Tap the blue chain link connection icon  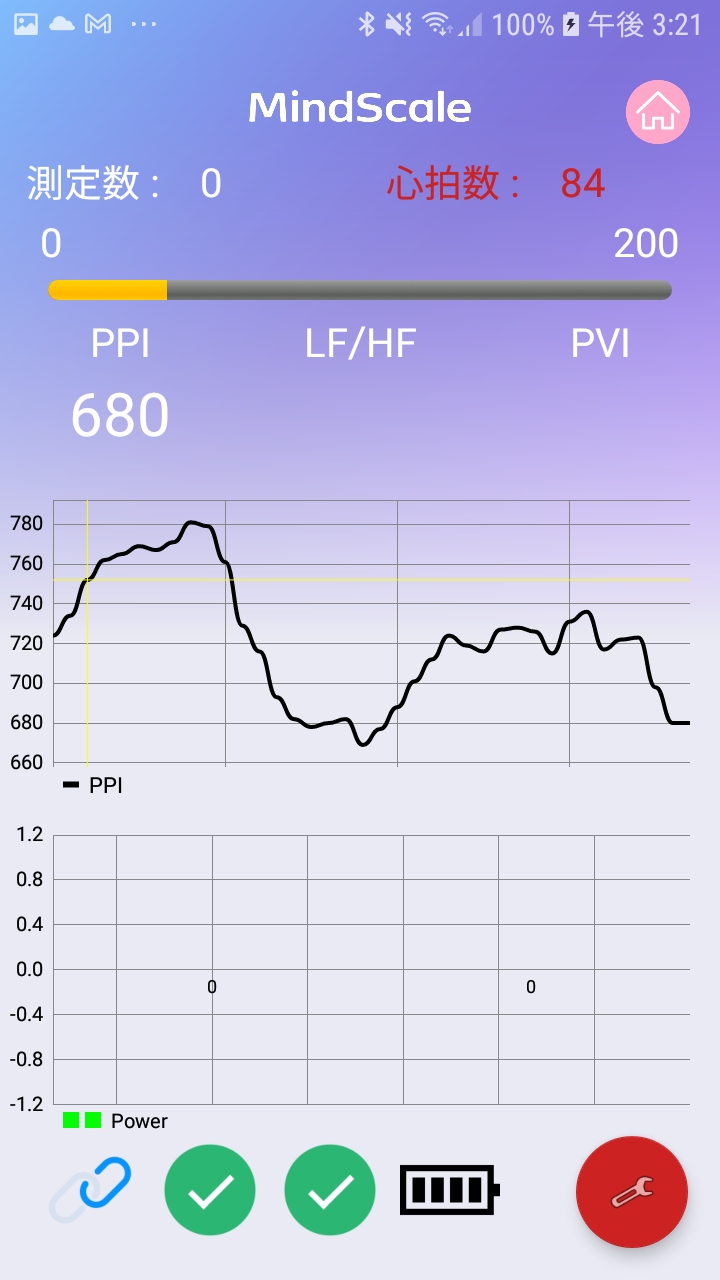click(x=91, y=1190)
